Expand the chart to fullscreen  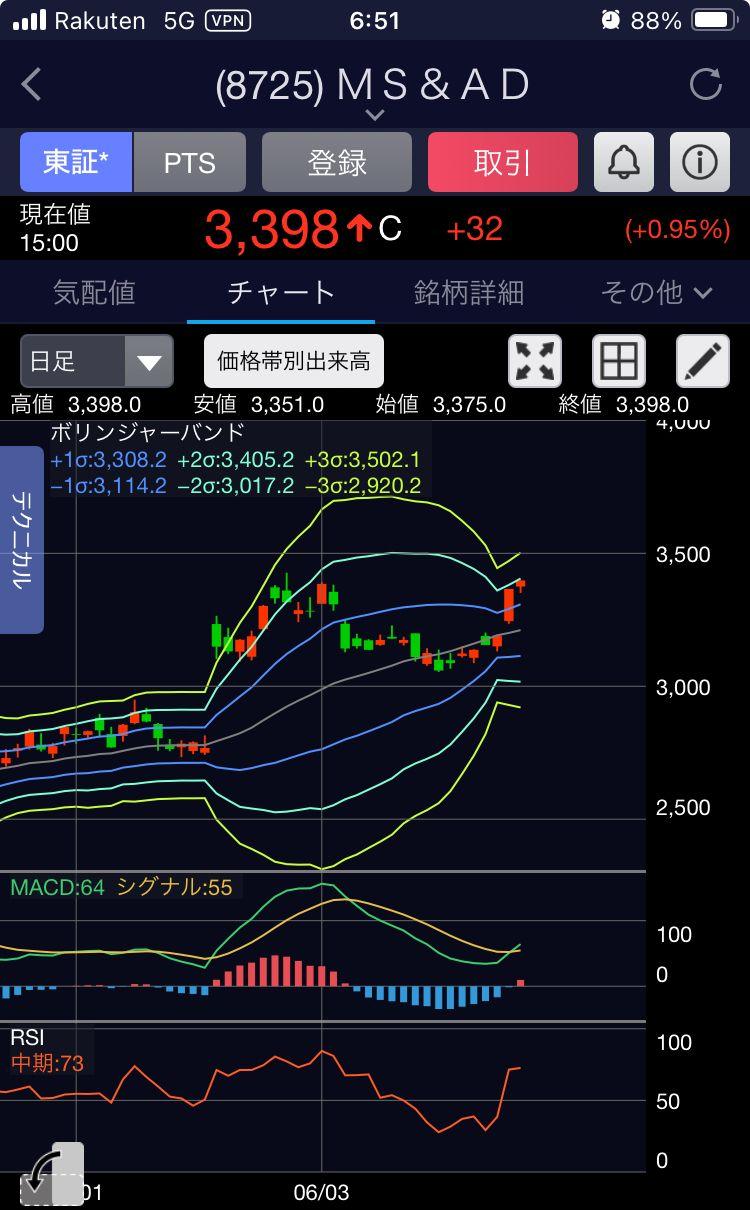click(535, 361)
